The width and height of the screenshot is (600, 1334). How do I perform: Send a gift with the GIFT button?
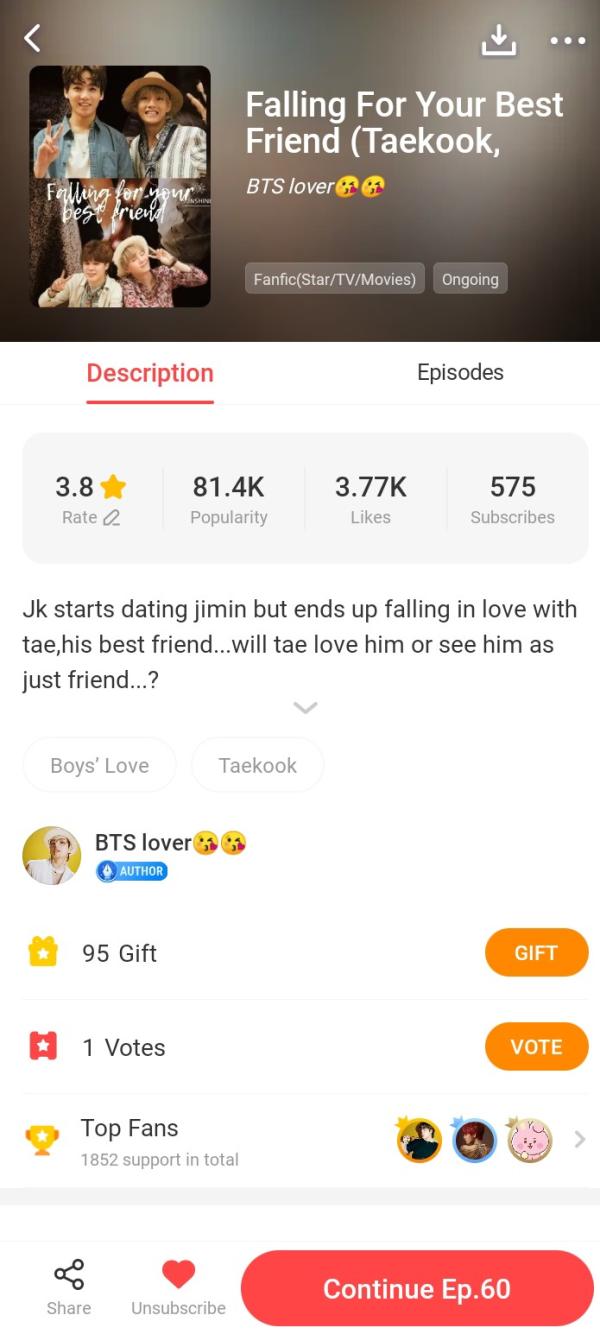coord(536,953)
